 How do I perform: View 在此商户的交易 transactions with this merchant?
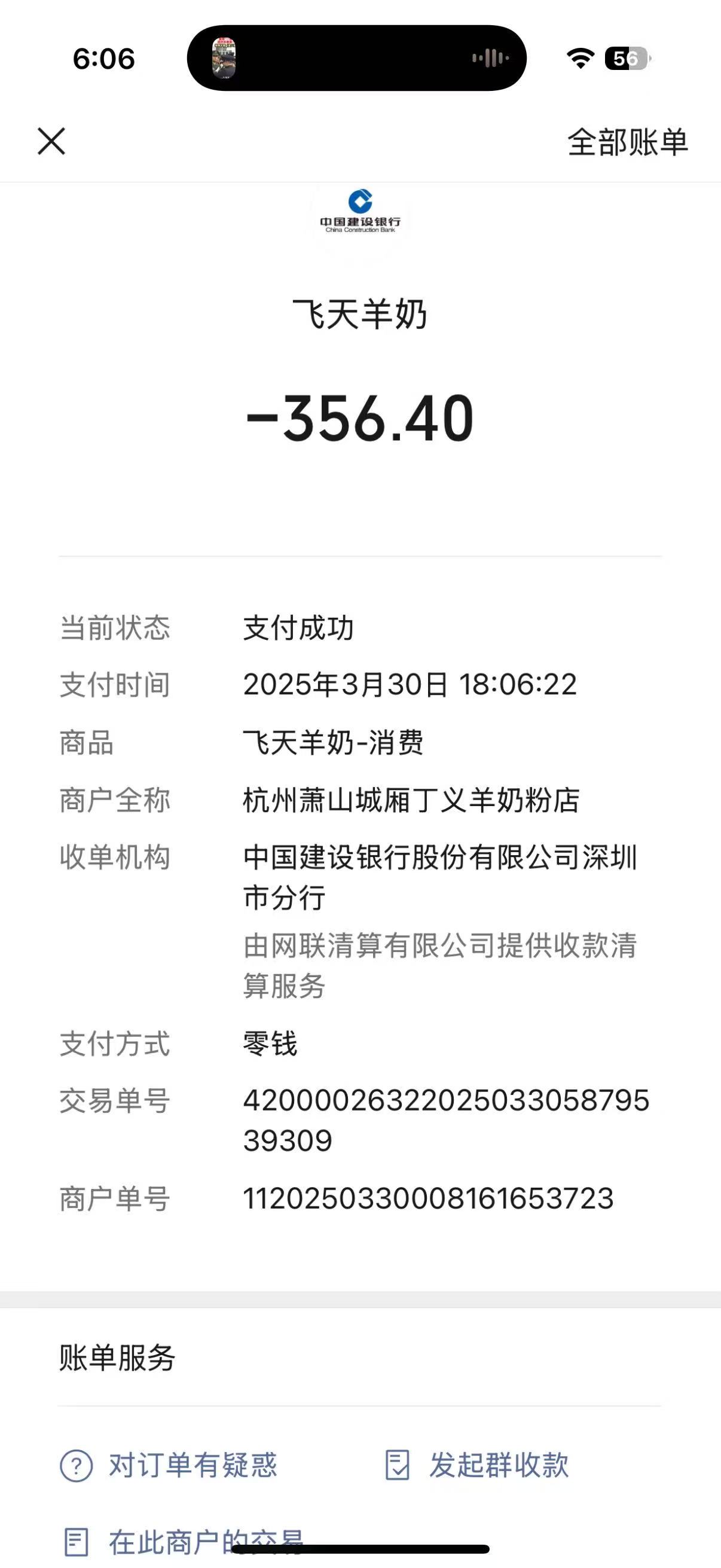[182, 1541]
